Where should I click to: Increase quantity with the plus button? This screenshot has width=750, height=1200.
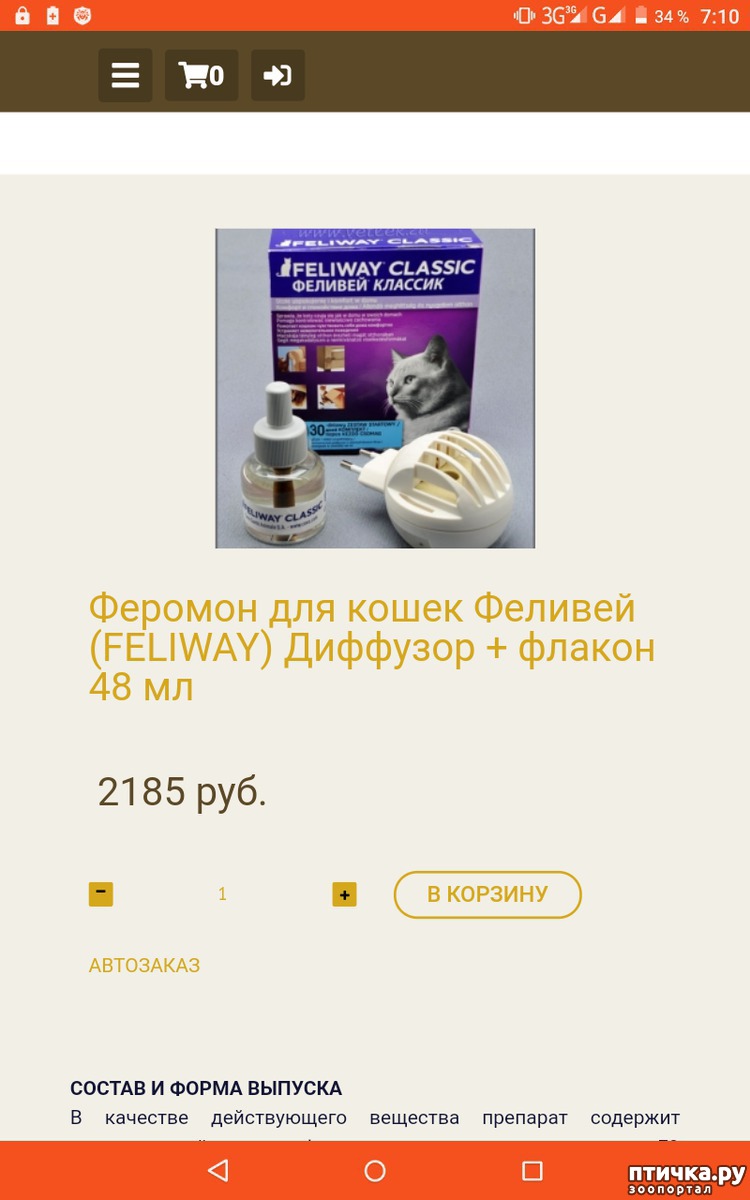point(344,895)
